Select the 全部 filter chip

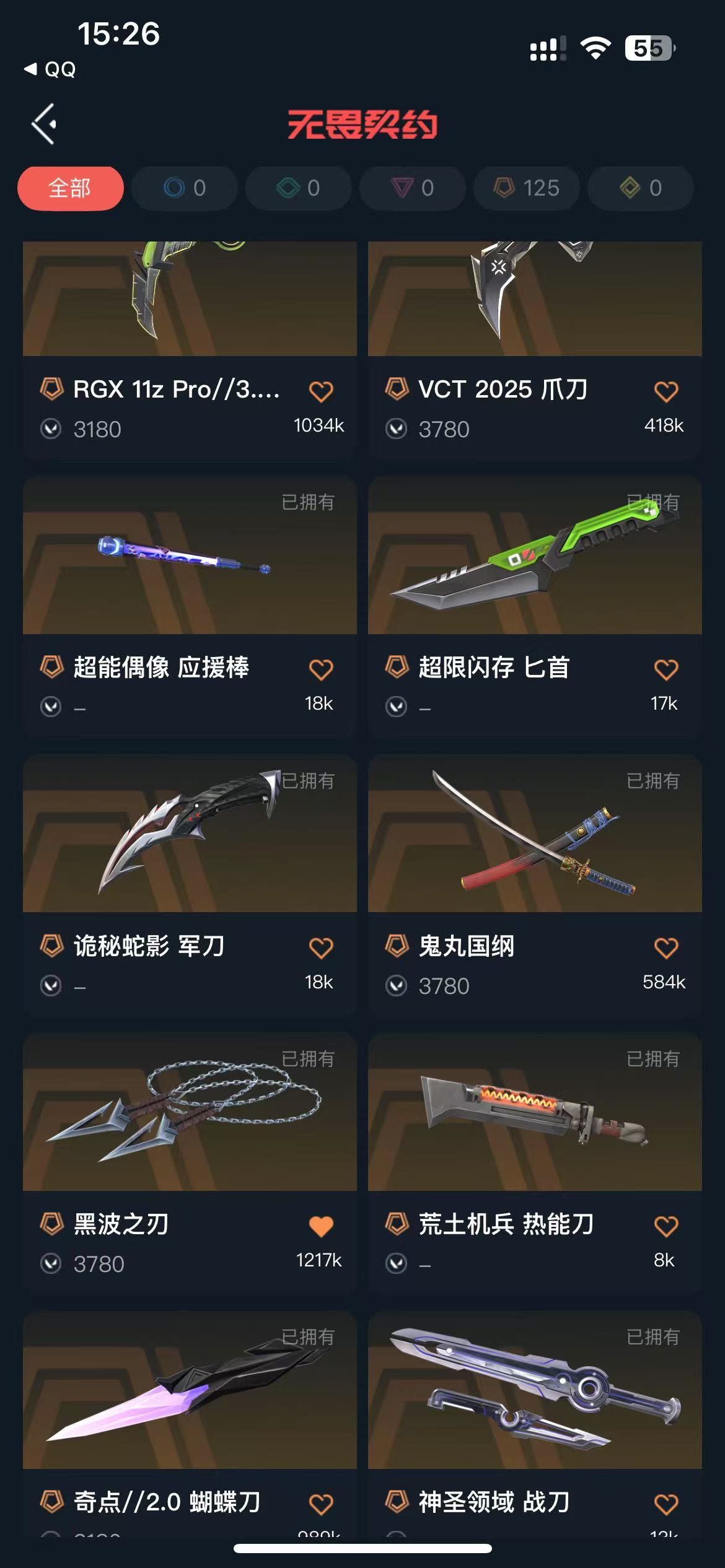70,188
